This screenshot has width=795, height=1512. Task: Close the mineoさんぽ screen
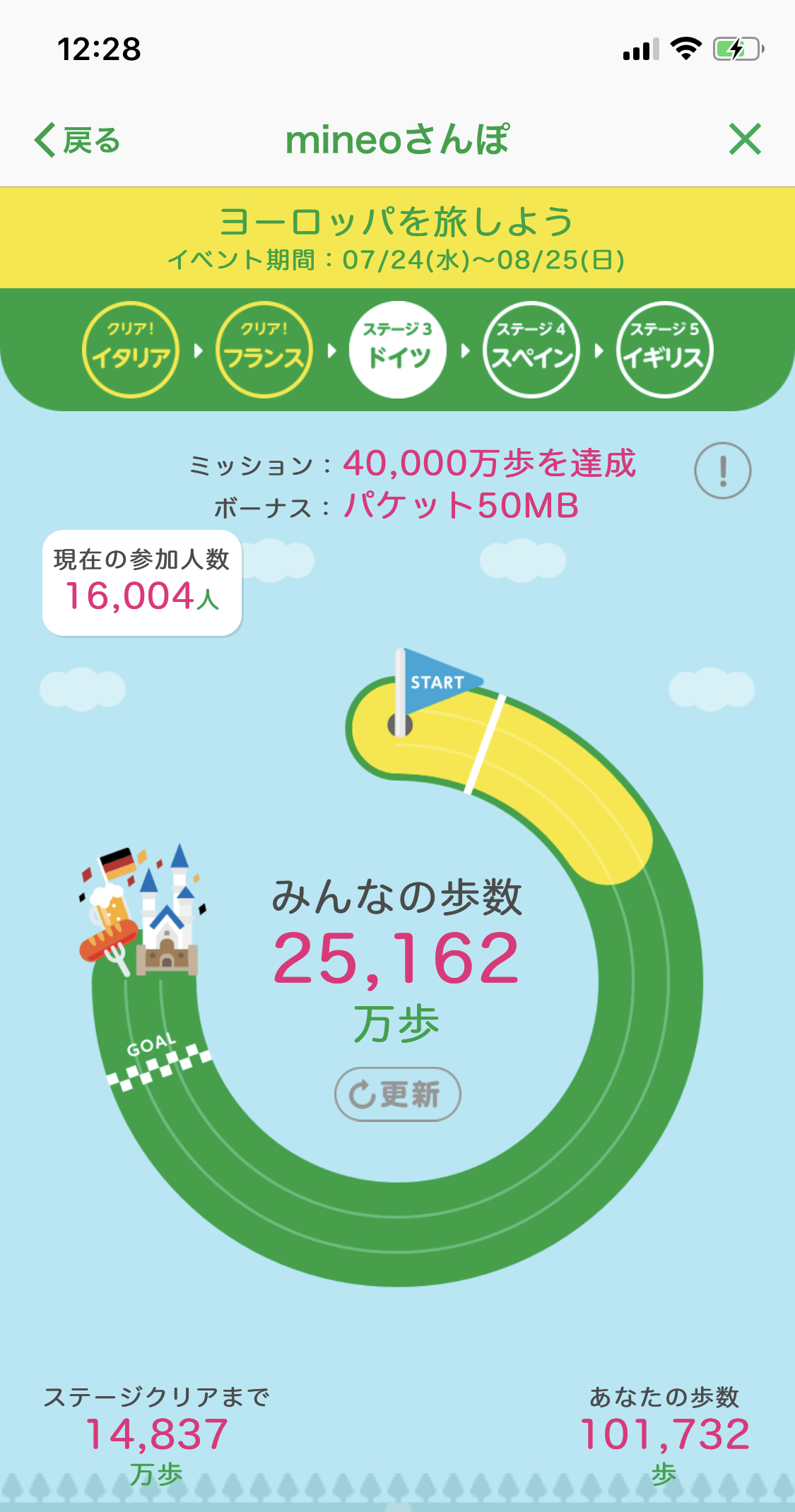click(745, 138)
